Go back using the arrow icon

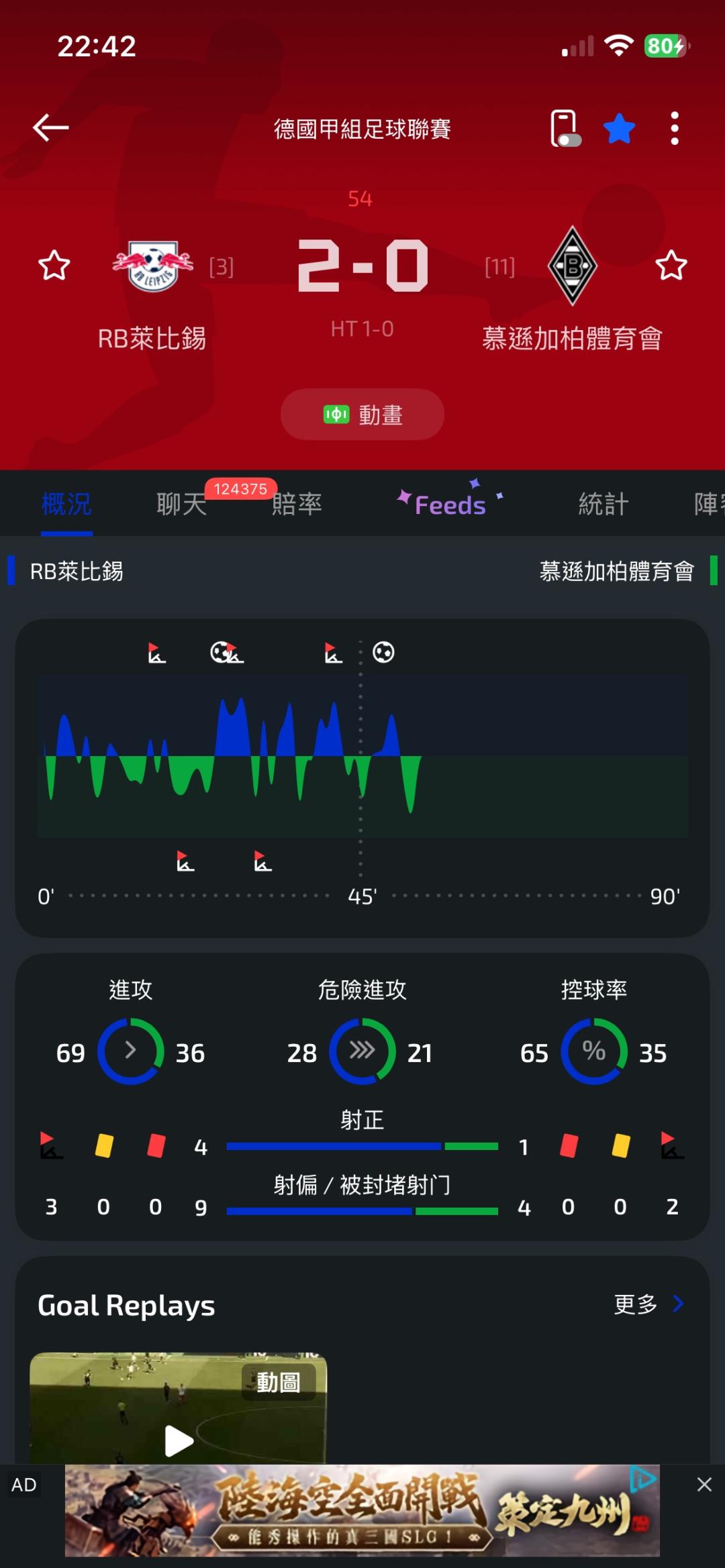(51, 127)
